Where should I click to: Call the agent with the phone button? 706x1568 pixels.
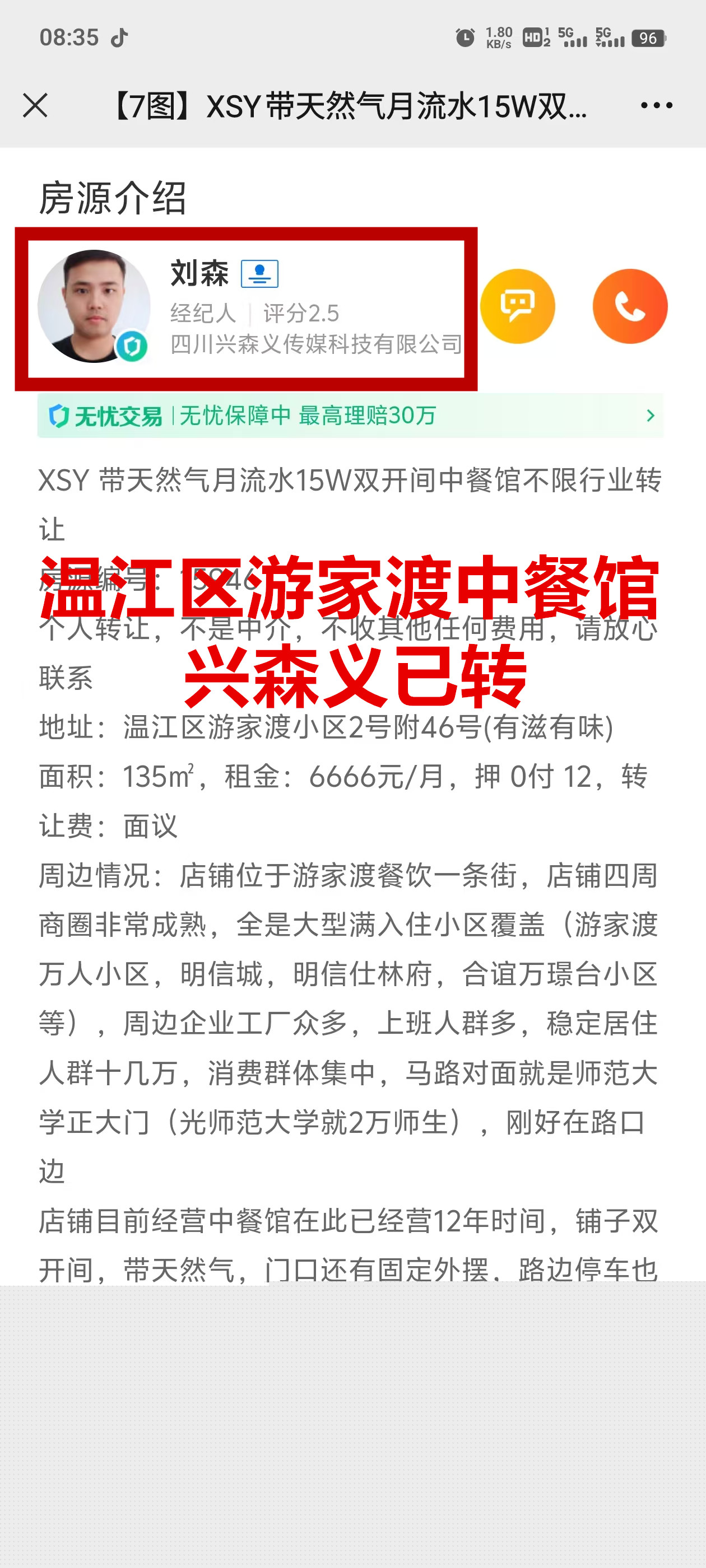[x=629, y=306]
